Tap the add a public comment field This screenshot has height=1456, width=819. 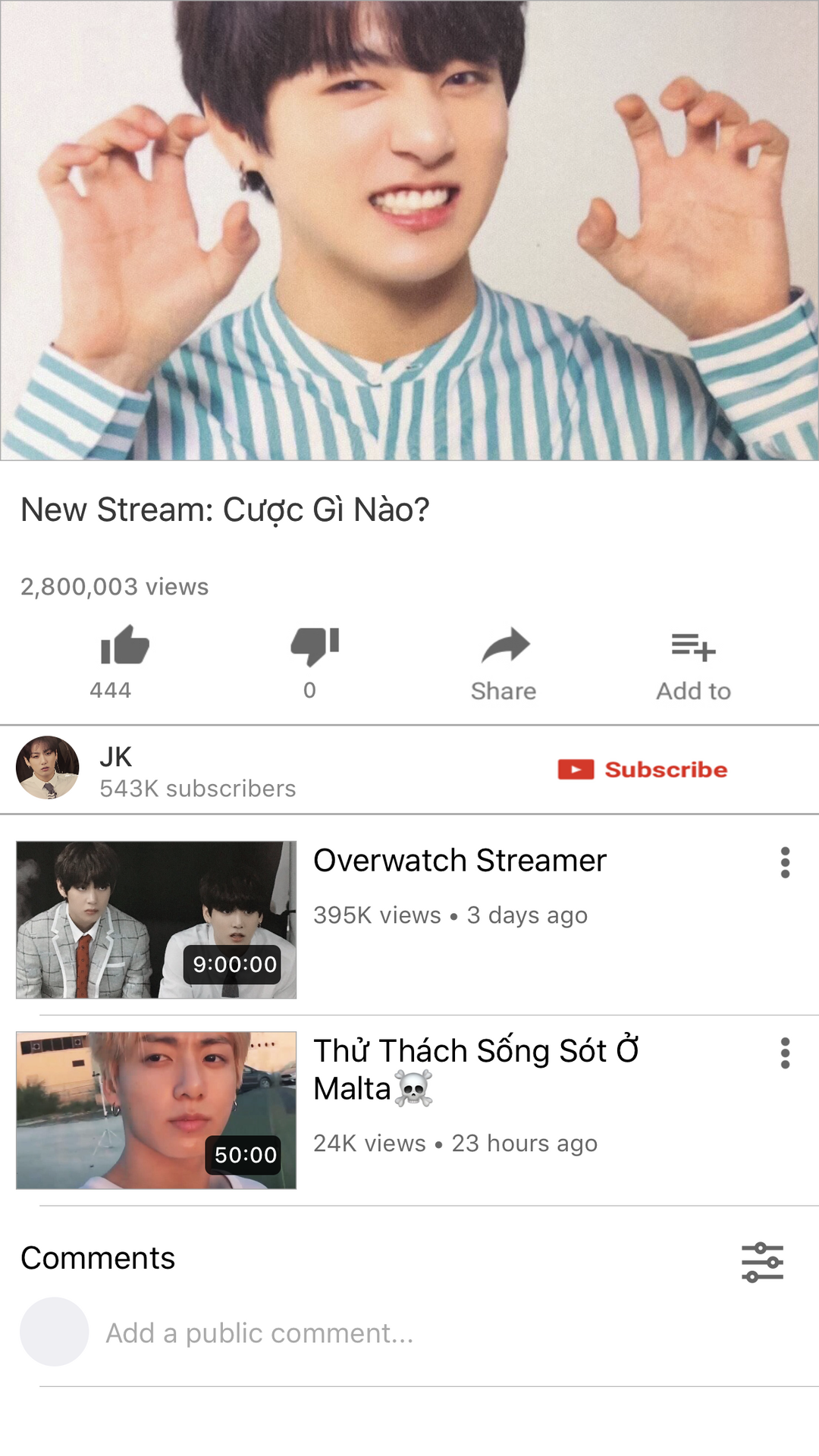(x=259, y=1333)
